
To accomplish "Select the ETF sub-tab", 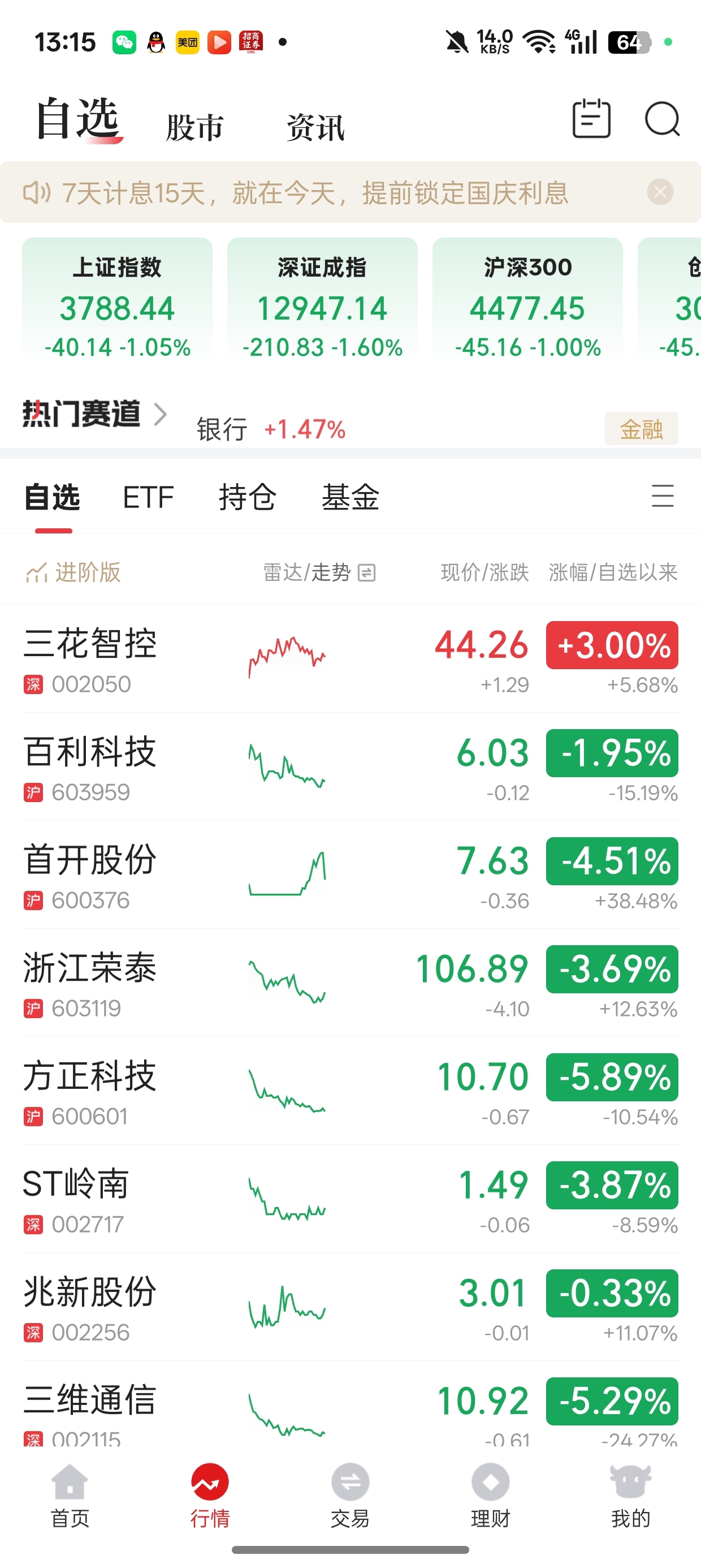I will (149, 497).
